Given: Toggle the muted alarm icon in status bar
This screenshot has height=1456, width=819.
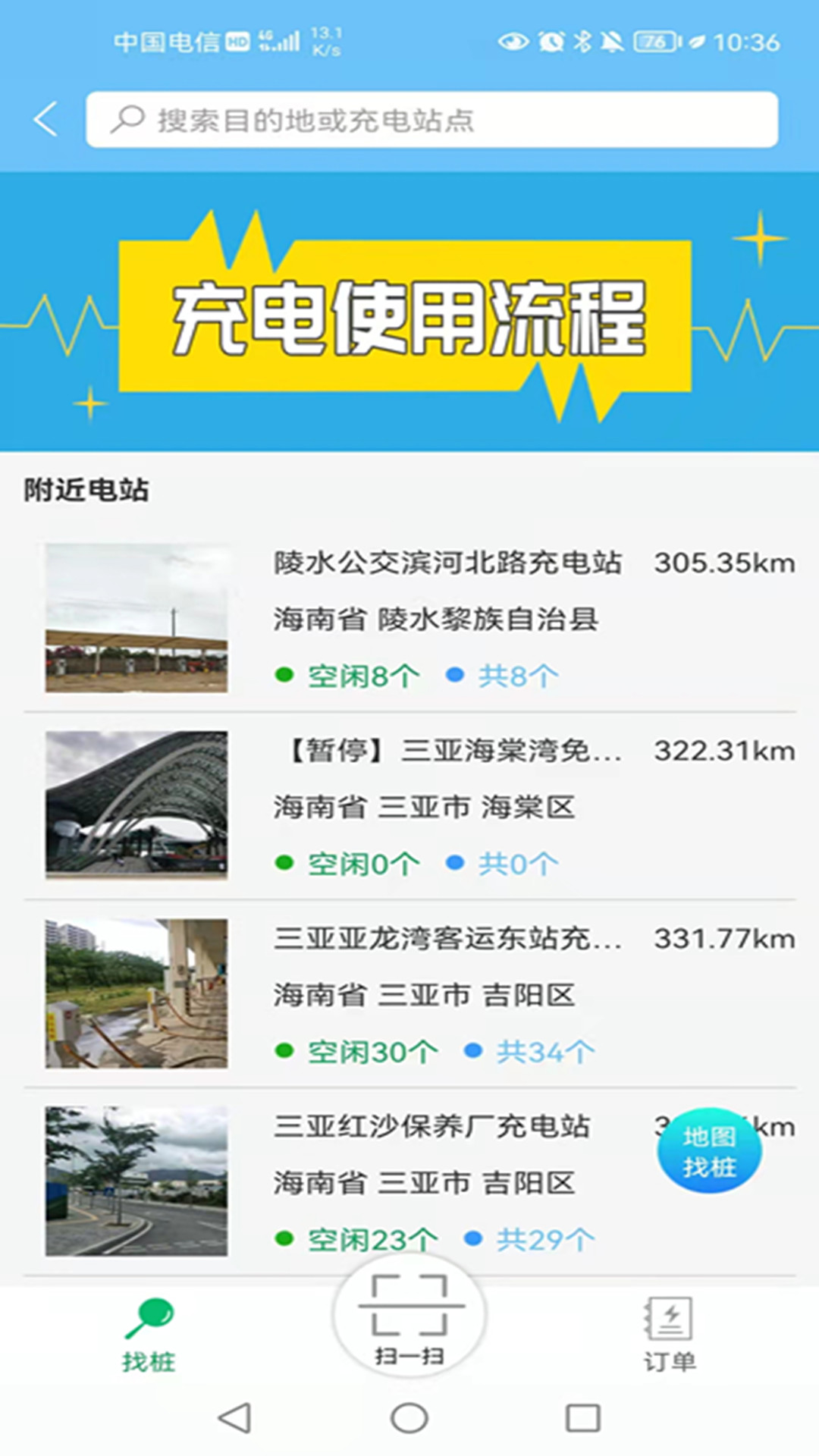Looking at the screenshot, I should pyautogui.click(x=610, y=42).
